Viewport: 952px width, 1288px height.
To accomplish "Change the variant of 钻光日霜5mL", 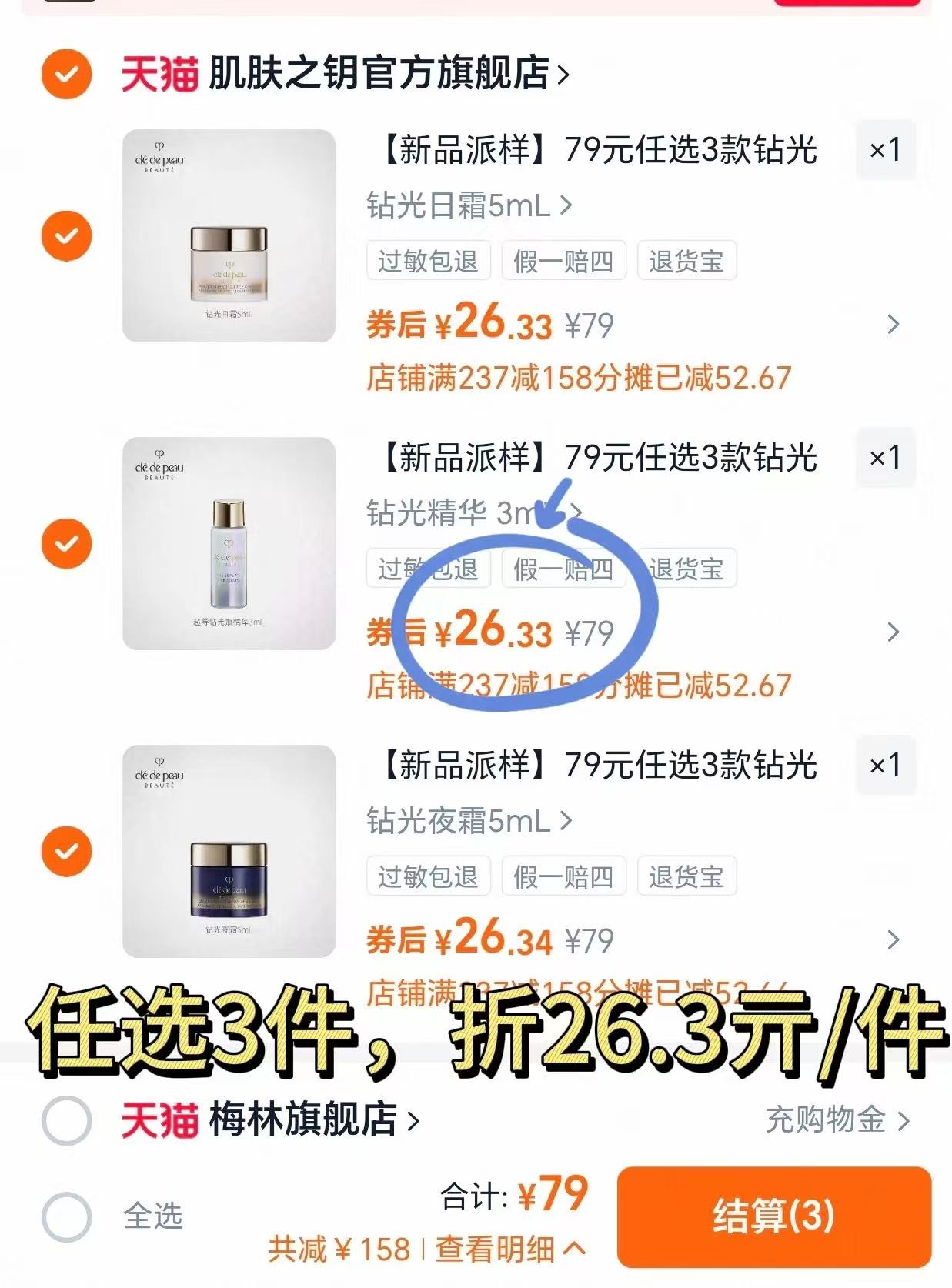I will point(469,205).
